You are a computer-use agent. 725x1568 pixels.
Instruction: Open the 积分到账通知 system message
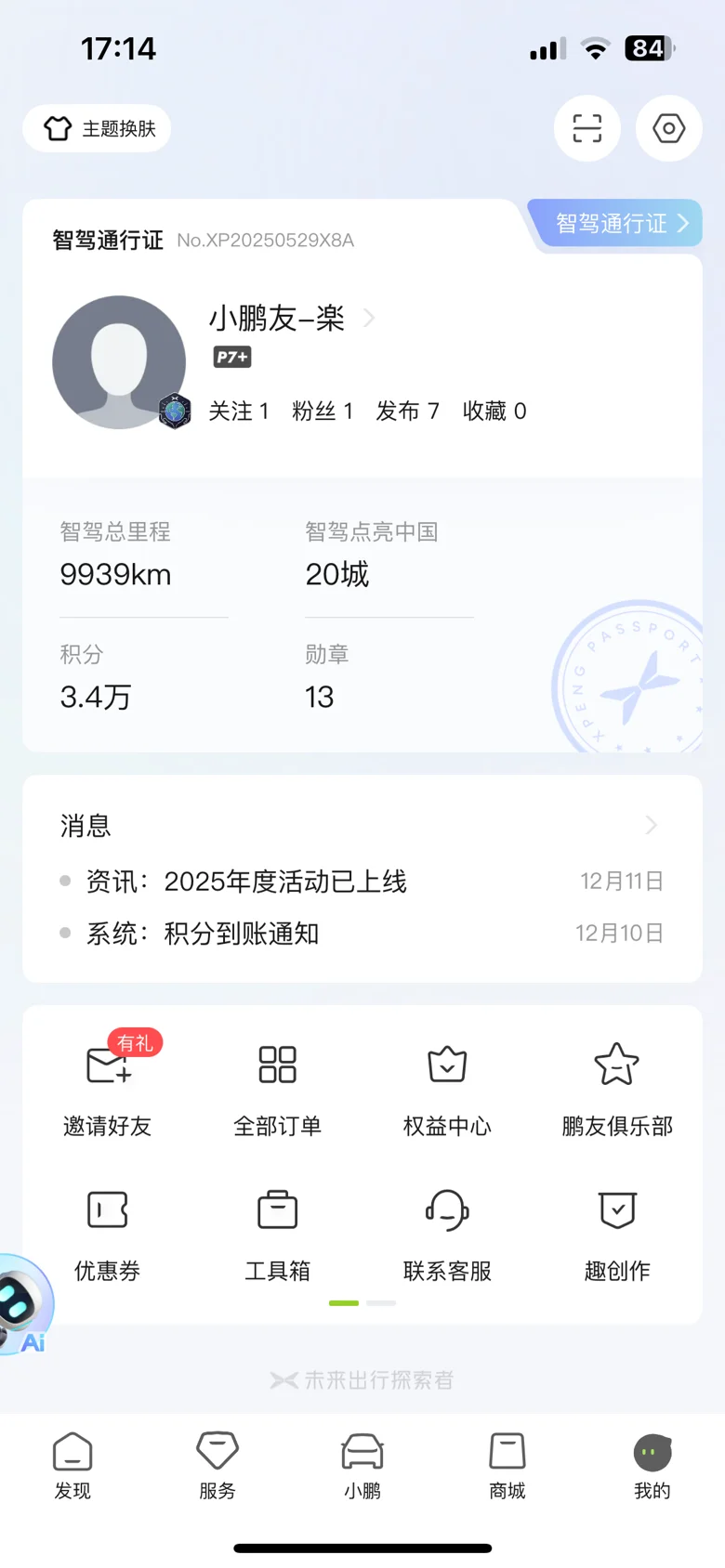click(x=242, y=934)
